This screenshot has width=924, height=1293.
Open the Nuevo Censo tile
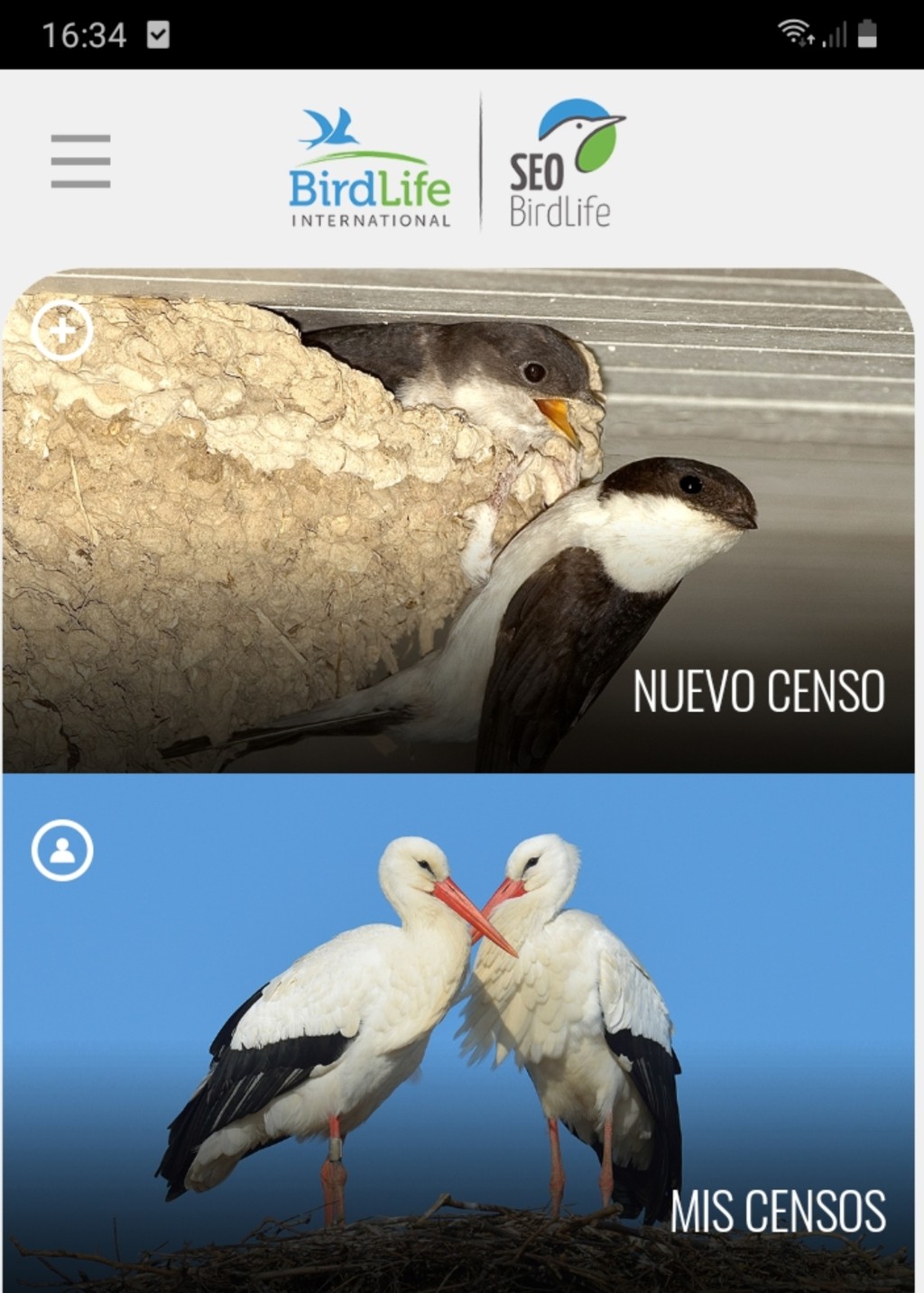(x=458, y=521)
